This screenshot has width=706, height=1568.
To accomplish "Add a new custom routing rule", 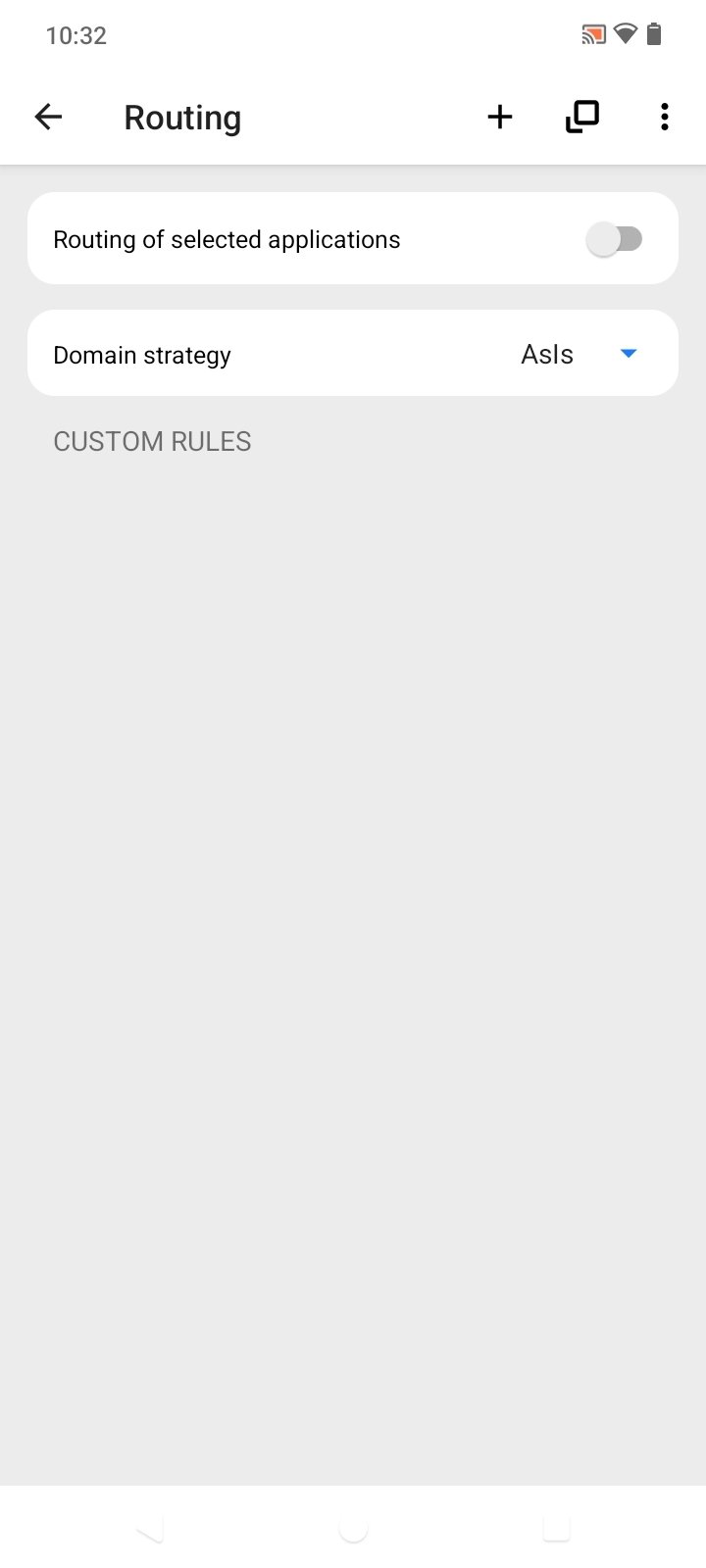I will pos(500,118).
